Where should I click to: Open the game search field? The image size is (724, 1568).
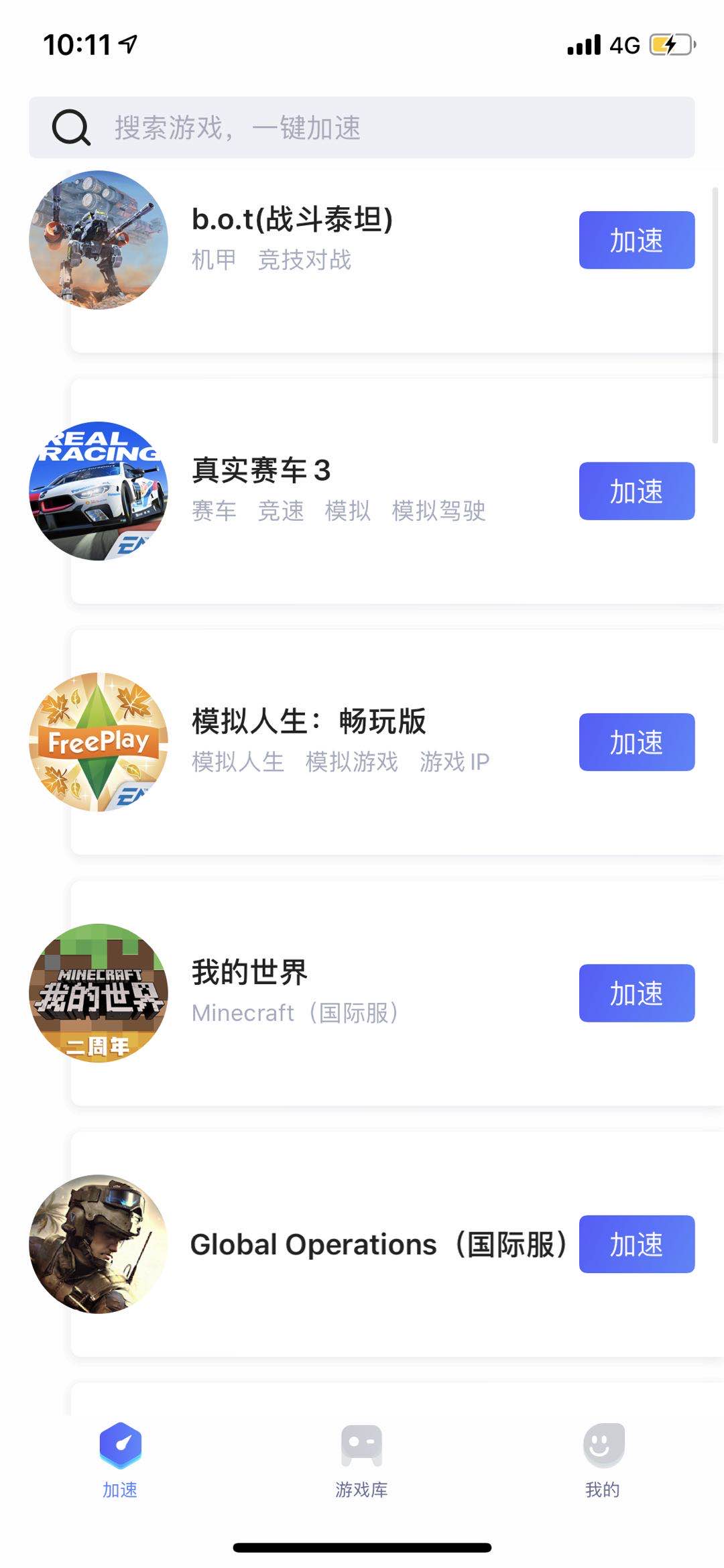tap(362, 127)
